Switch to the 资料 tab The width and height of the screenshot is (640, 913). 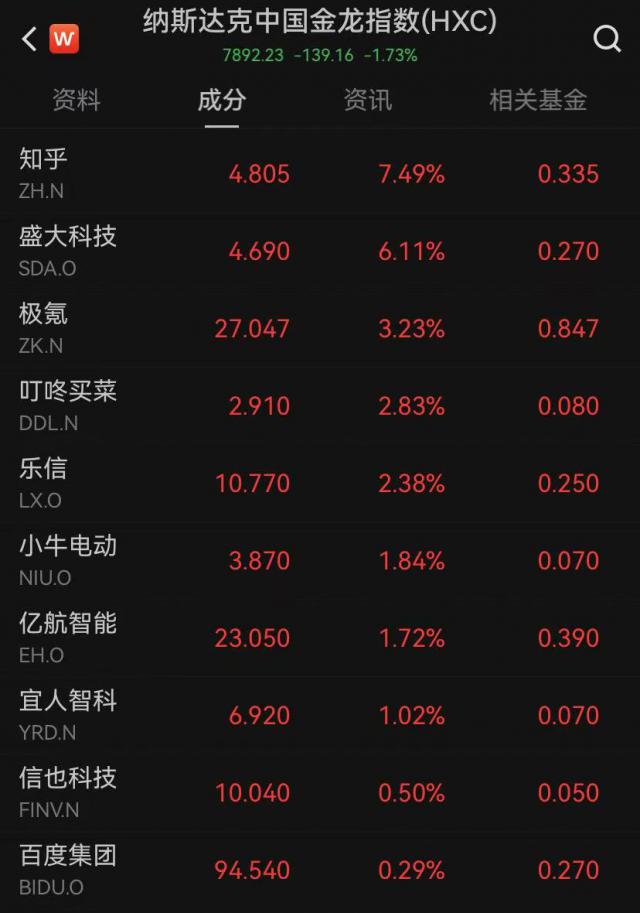pos(76,100)
